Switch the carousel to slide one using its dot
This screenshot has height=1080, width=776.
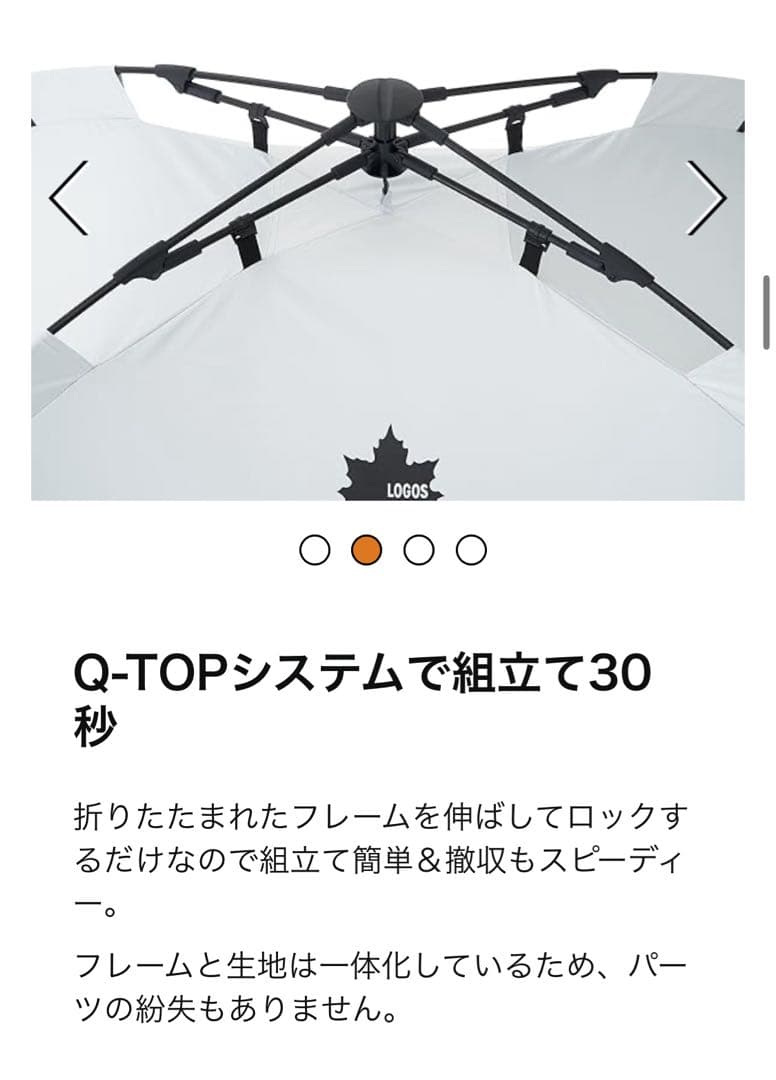click(316, 549)
